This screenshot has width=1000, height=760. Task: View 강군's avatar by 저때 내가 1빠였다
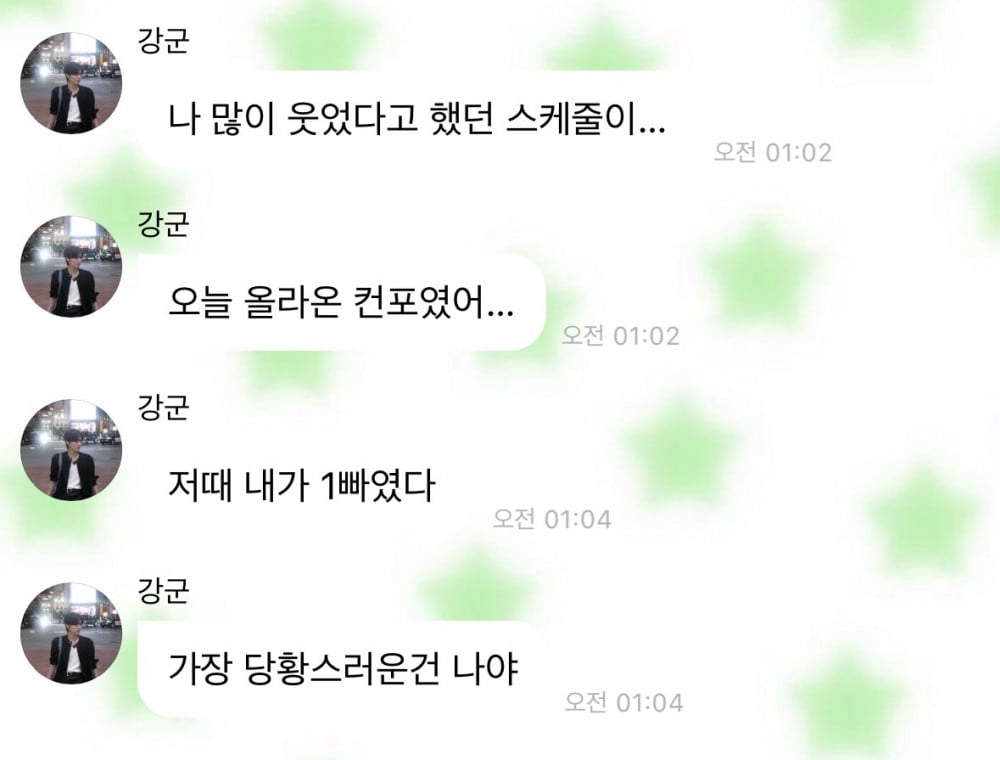(x=71, y=450)
